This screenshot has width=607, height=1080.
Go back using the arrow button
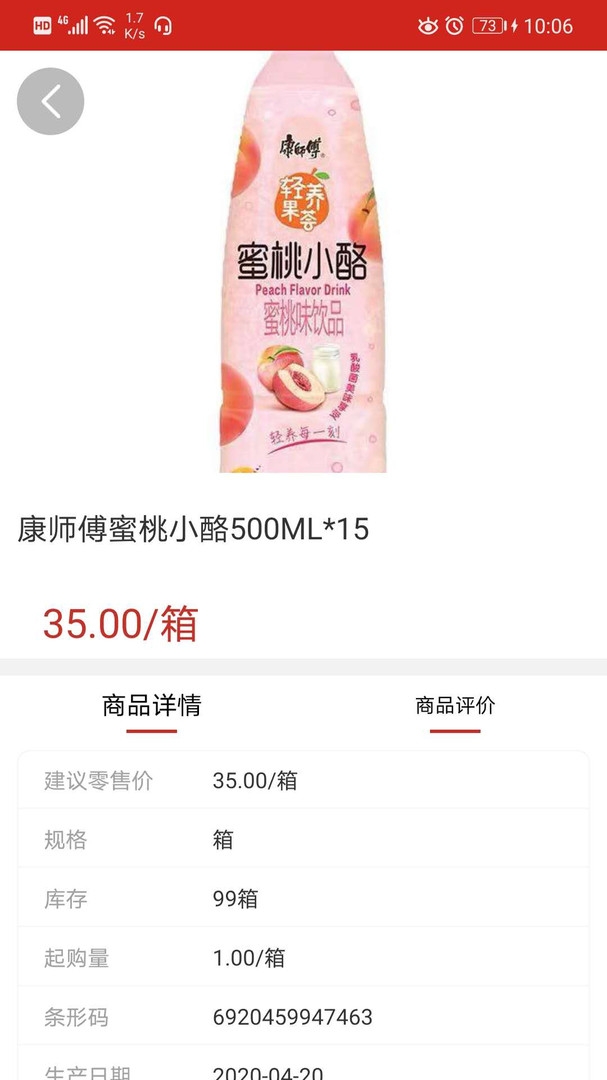tap(50, 101)
